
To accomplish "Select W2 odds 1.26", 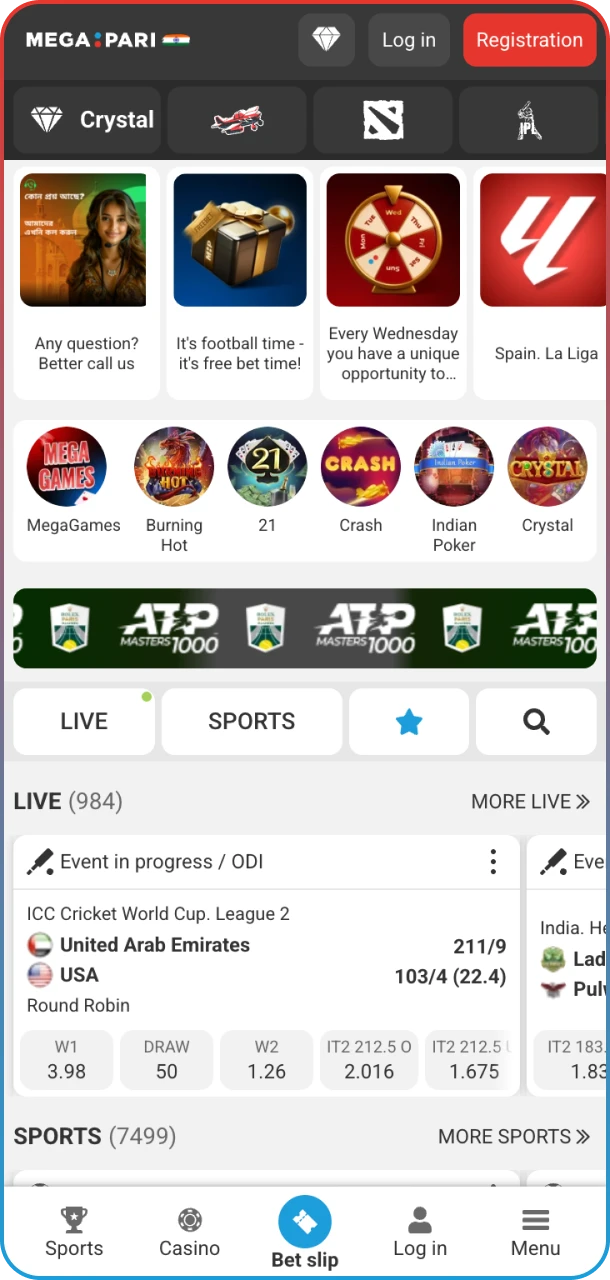I will click(266, 1060).
